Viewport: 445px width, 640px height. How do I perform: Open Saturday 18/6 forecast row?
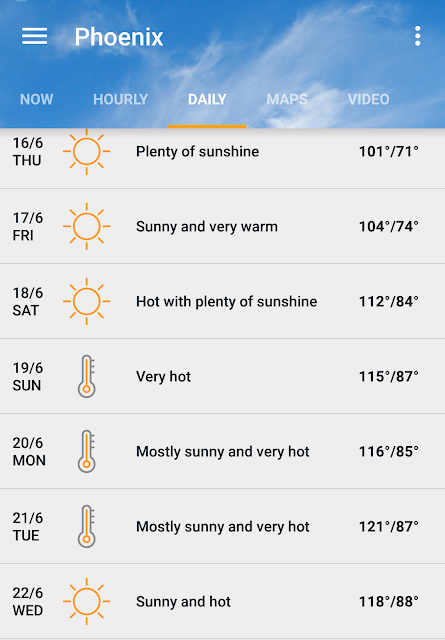pos(222,301)
